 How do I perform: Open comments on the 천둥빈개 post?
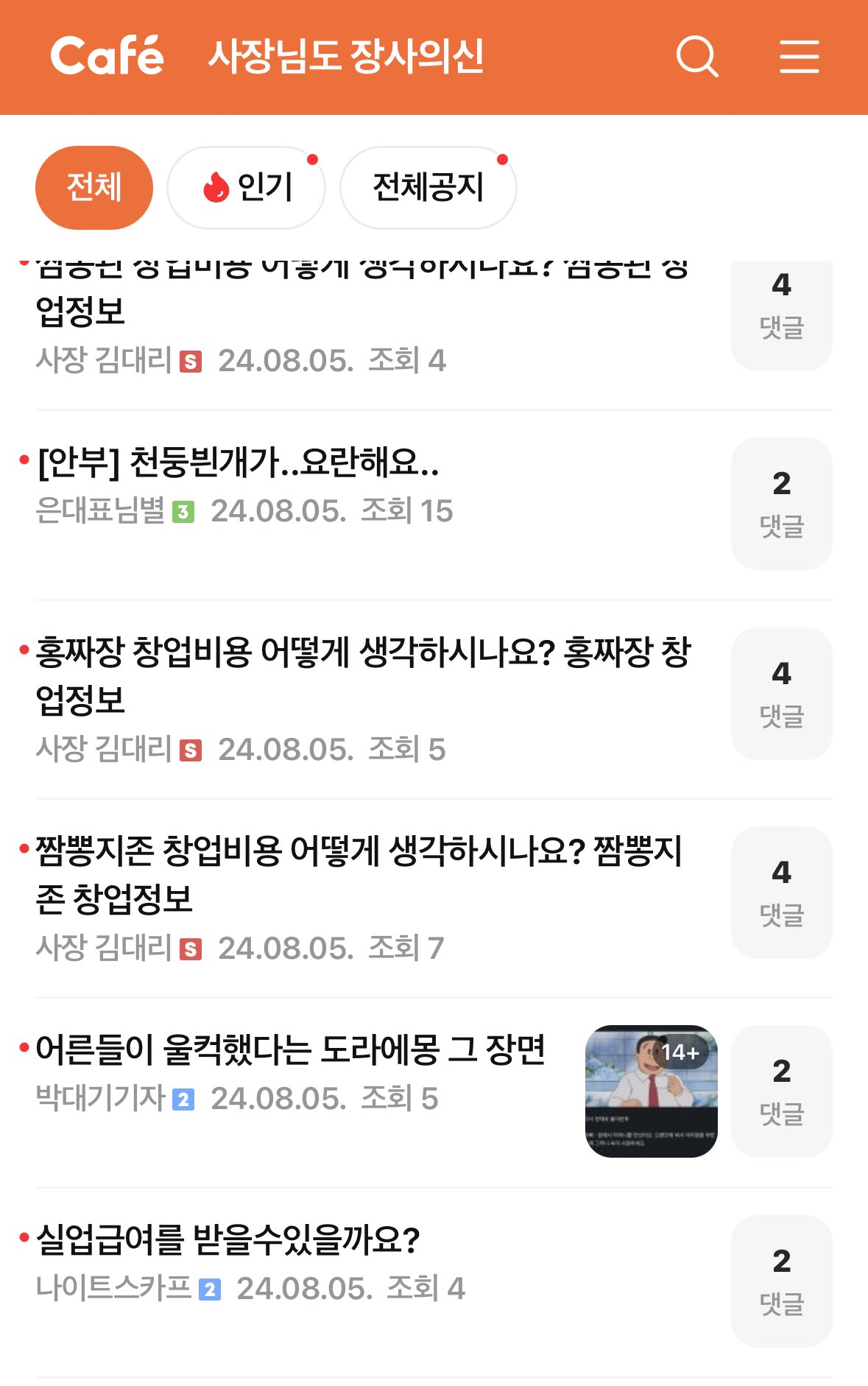tap(782, 501)
